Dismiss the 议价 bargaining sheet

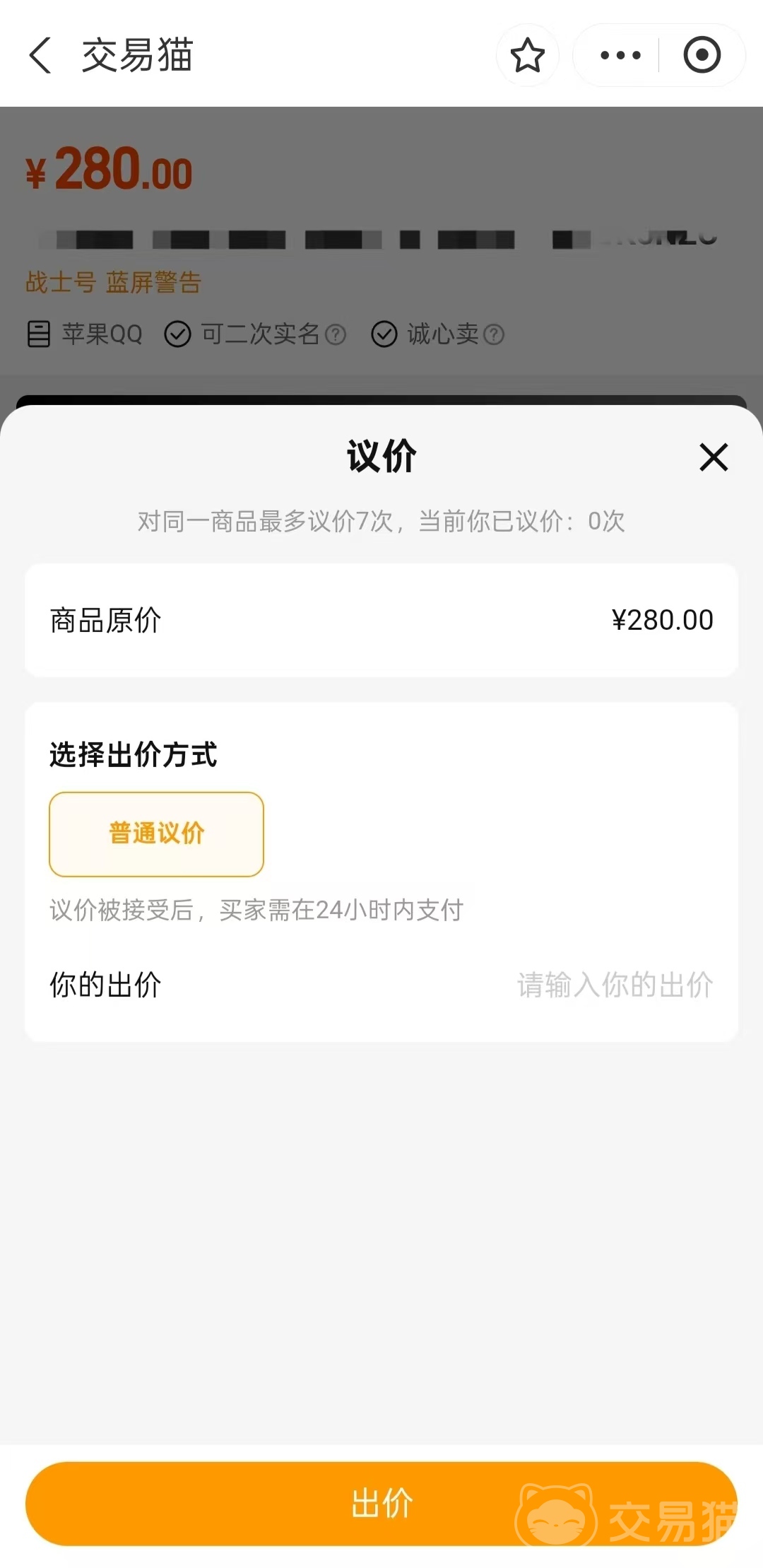click(x=714, y=457)
